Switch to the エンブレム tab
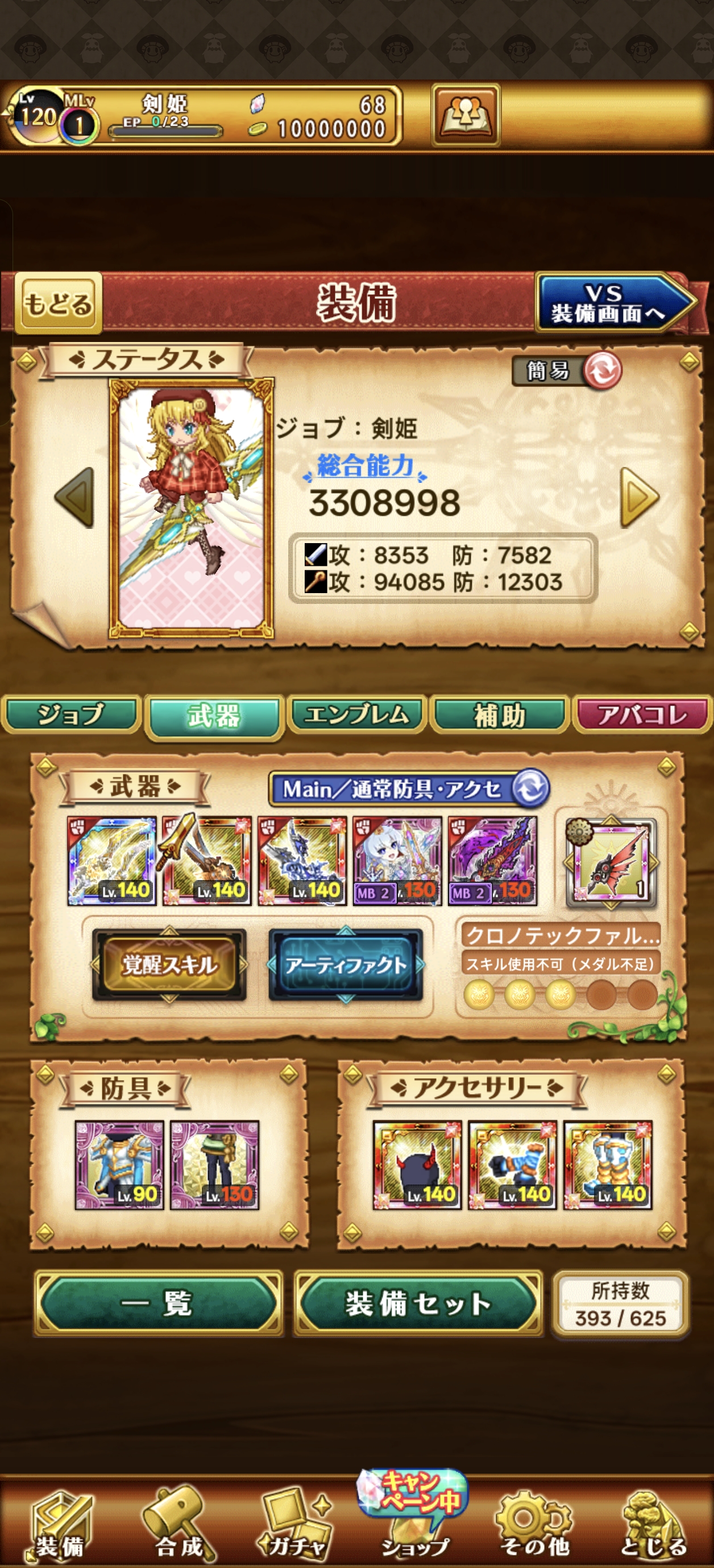714x1568 pixels. (x=356, y=715)
